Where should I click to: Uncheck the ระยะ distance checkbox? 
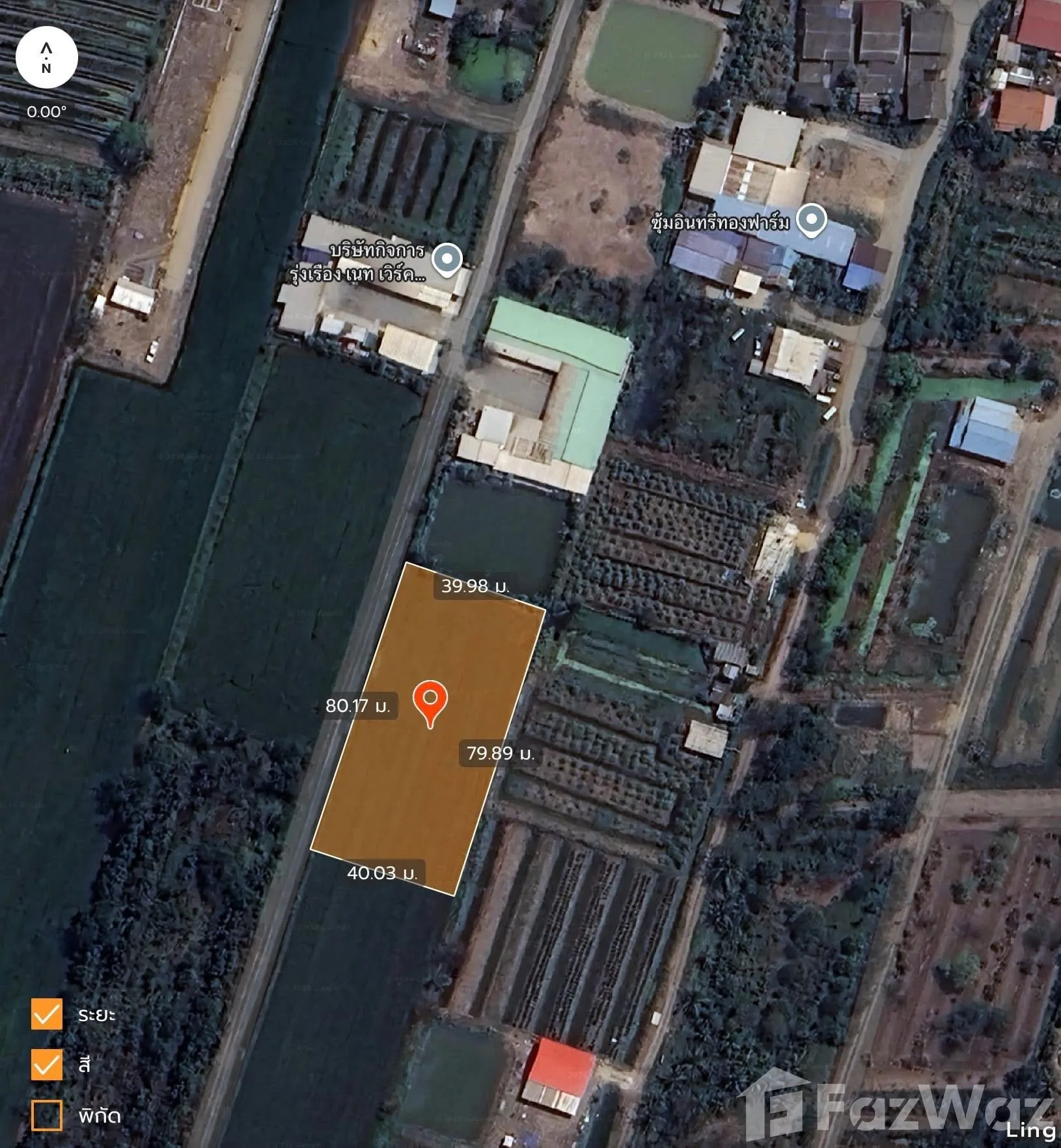pyautogui.click(x=47, y=1014)
